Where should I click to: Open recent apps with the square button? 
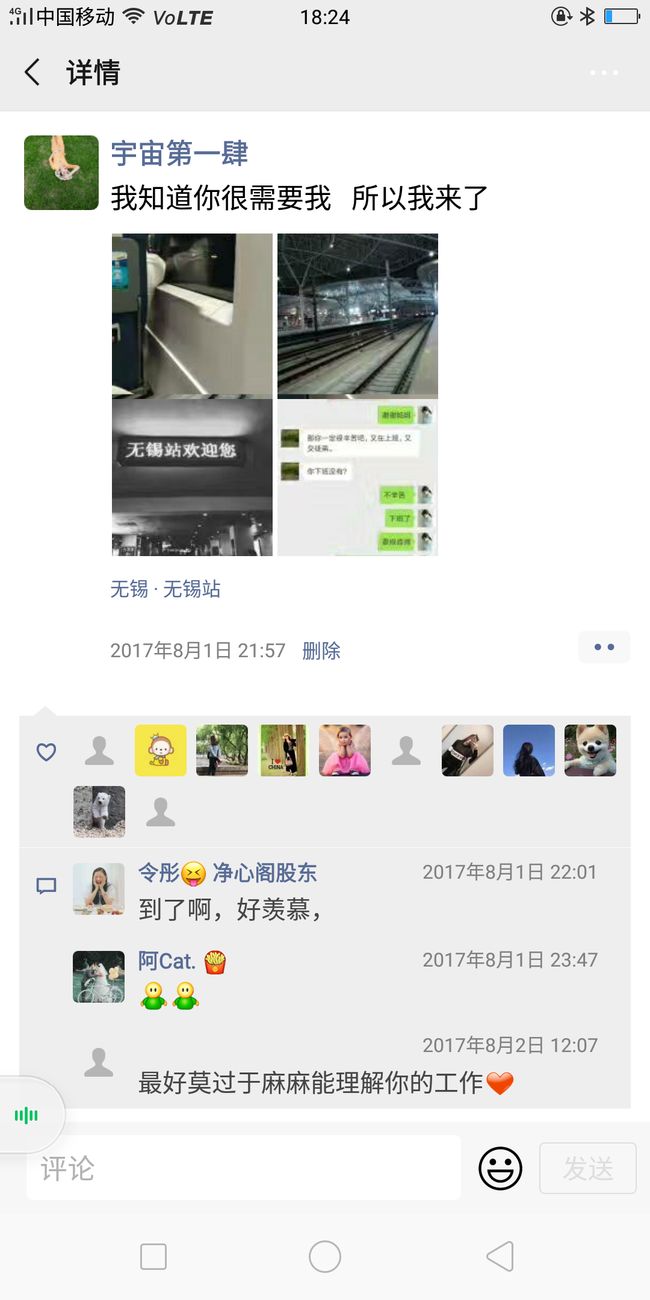pyautogui.click(x=153, y=1256)
